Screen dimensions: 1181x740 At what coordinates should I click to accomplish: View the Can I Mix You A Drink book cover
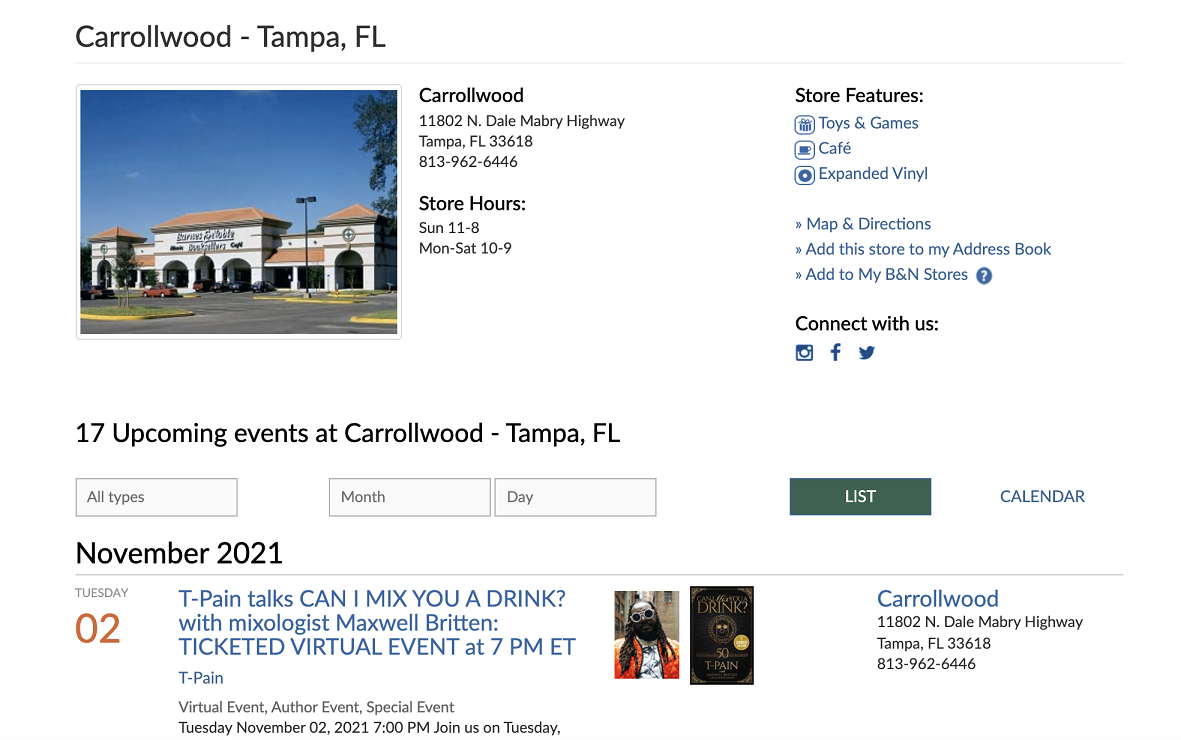[721, 635]
